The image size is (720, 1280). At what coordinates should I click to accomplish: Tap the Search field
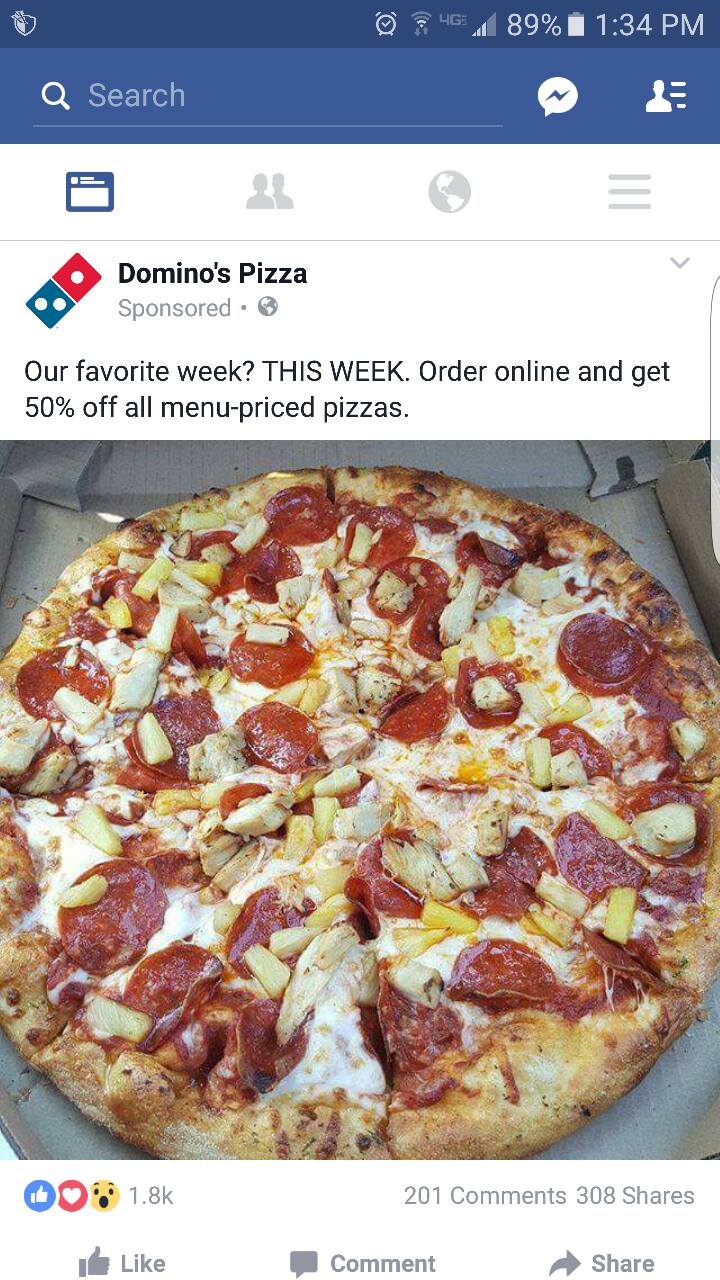(x=268, y=96)
